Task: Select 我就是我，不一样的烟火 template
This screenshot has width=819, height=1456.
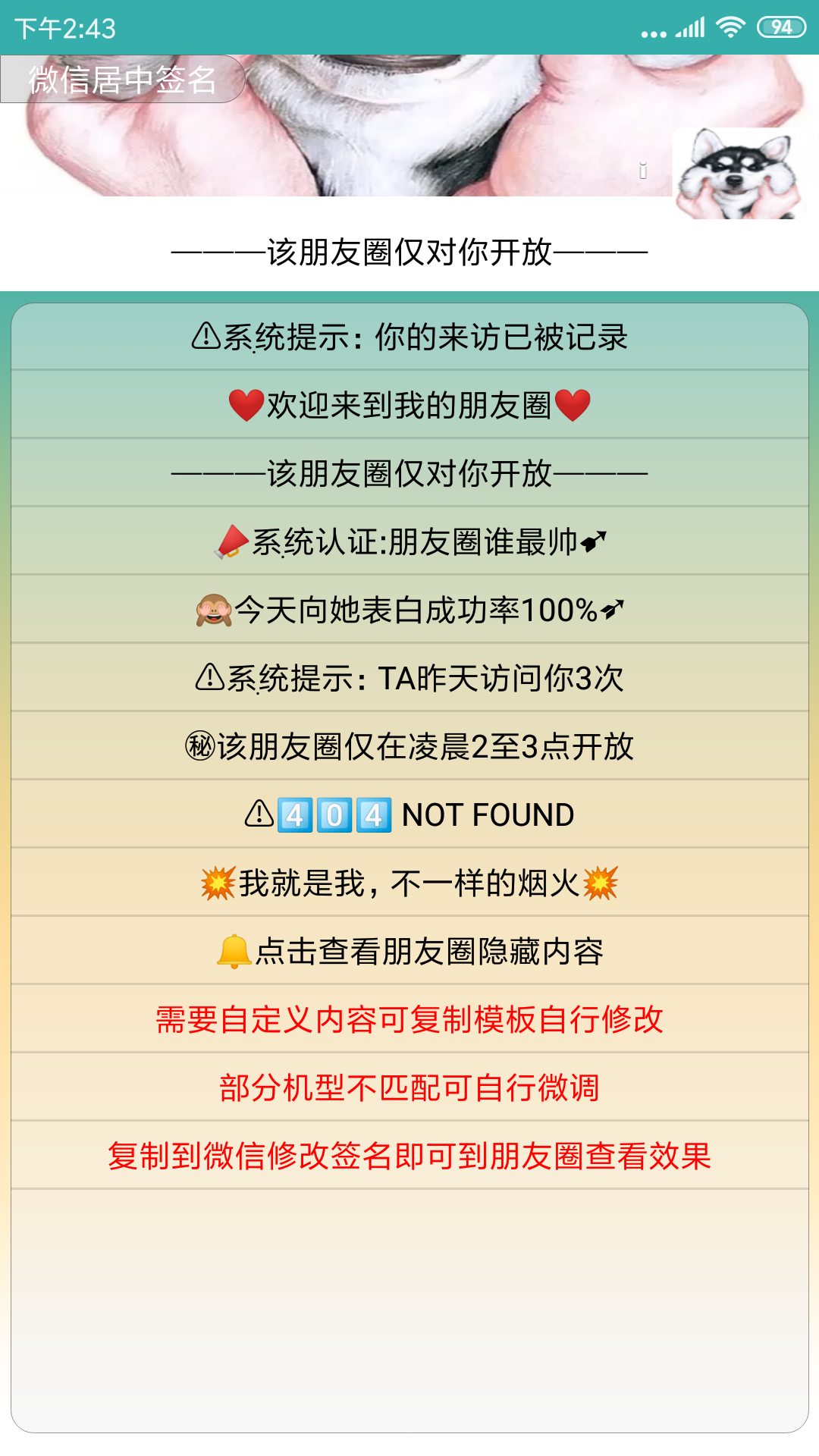Action: point(409,883)
